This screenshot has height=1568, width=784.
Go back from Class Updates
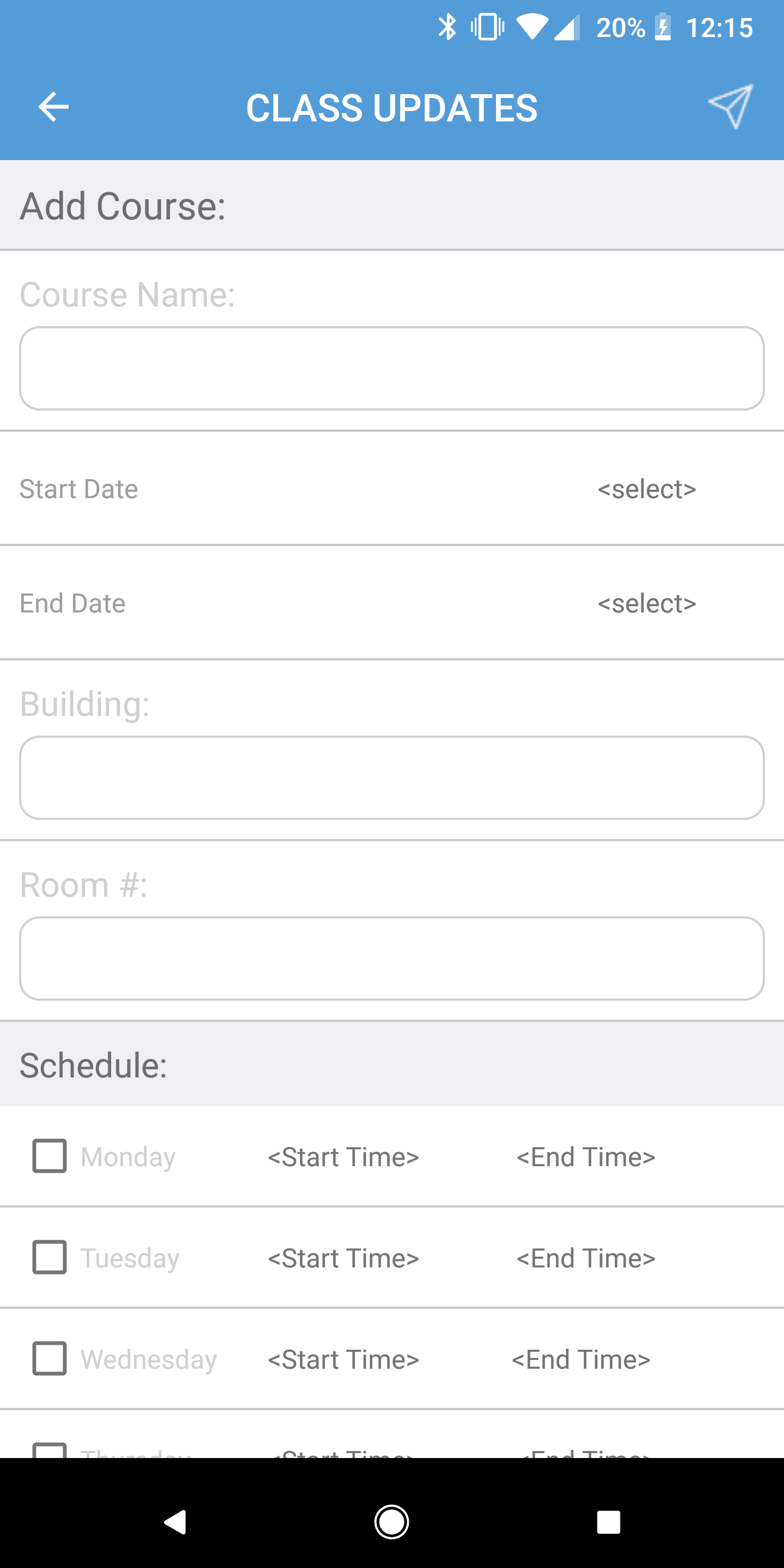click(x=53, y=107)
